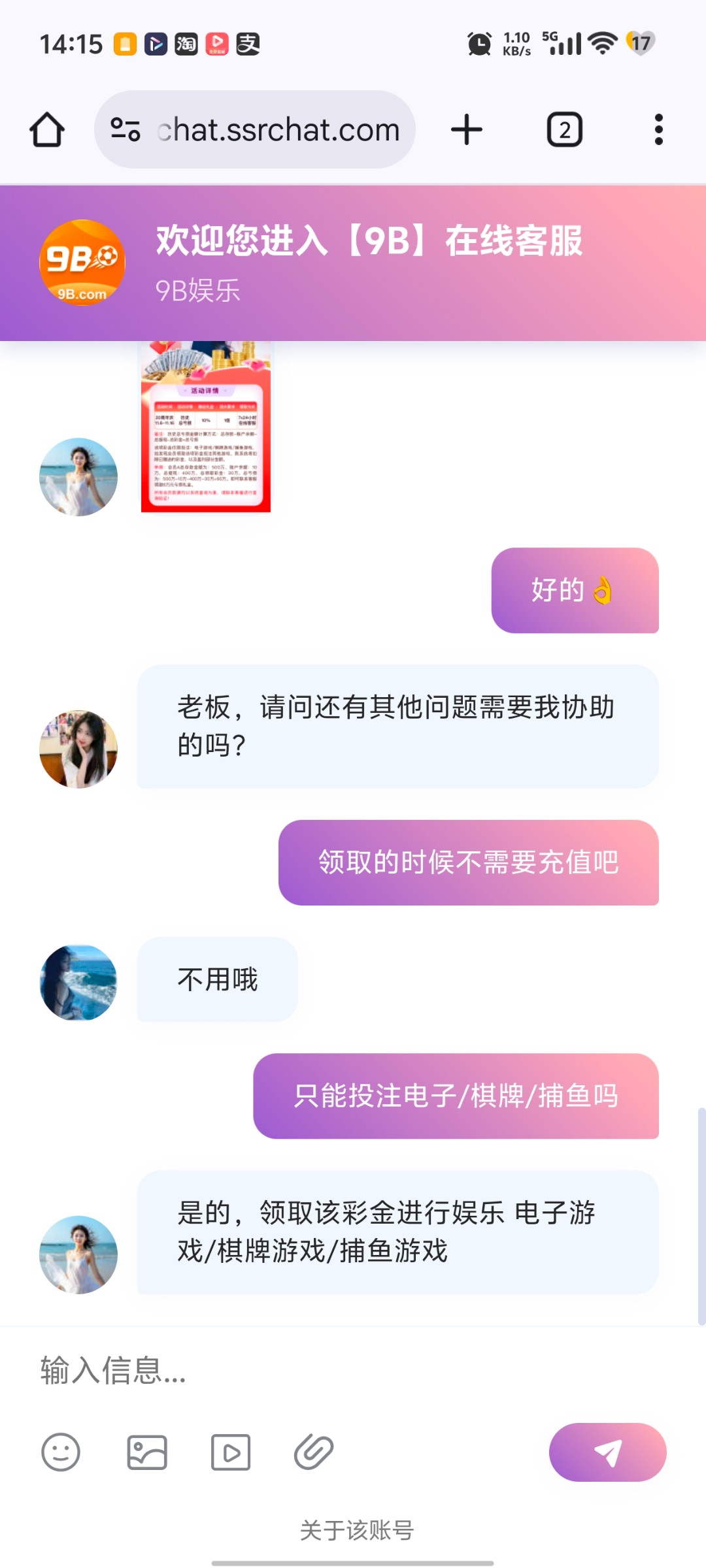Image resolution: width=706 pixels, height=1568 pixels.
Task: Focus the 输入信息 message field
Action: (353, 1370)
